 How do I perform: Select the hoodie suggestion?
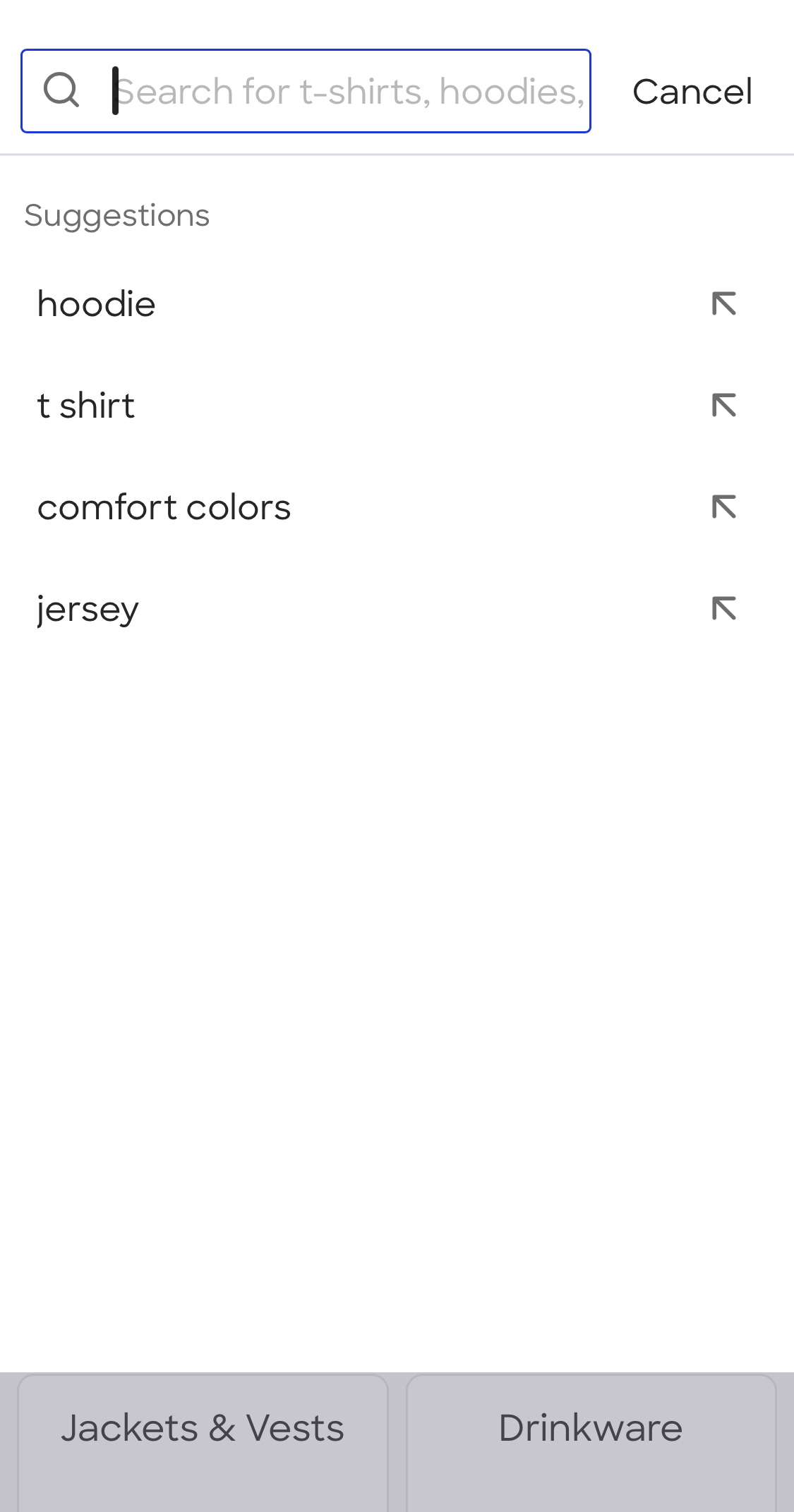[x=96, y=303]
